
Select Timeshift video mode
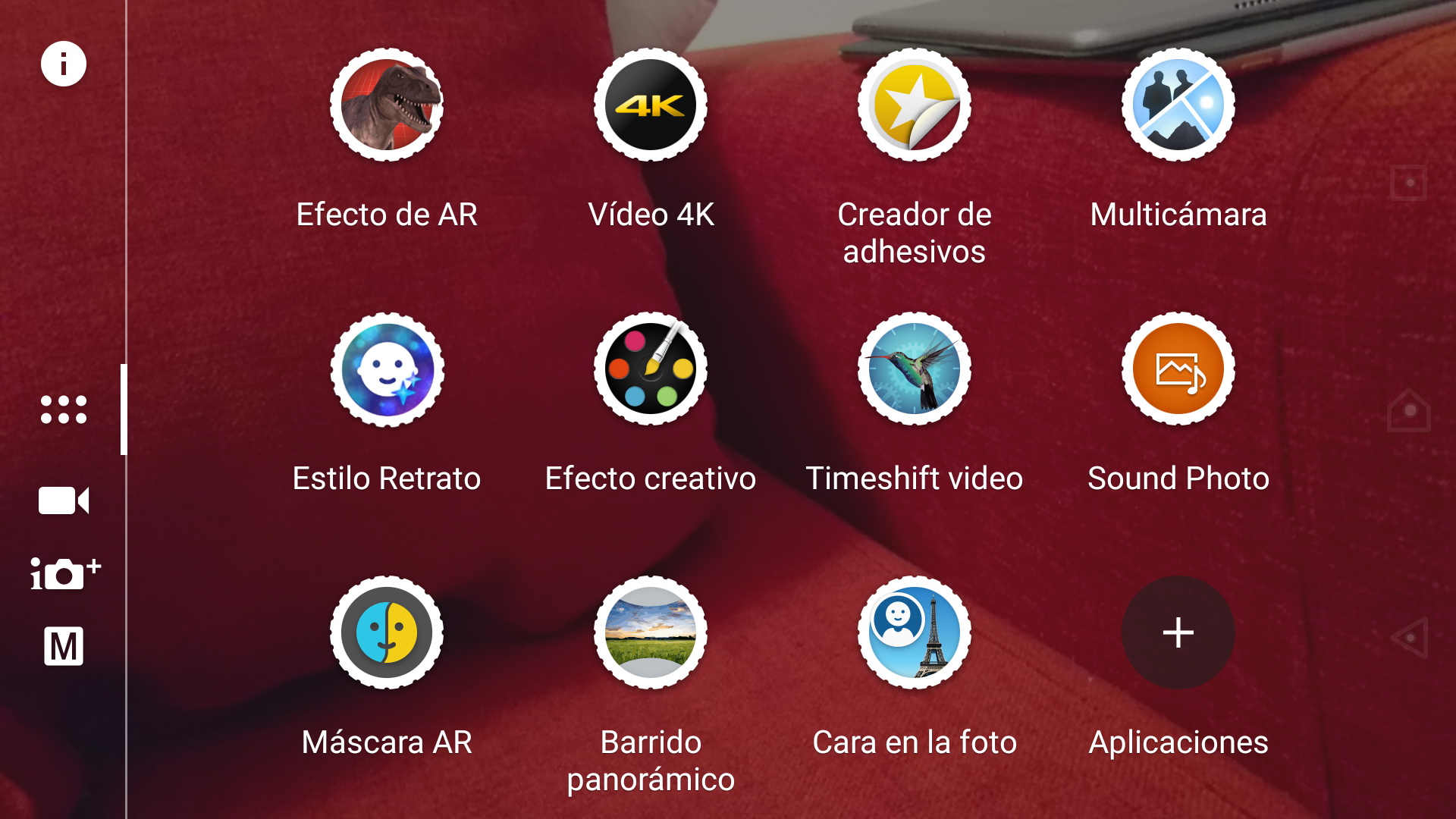point(915,369)
